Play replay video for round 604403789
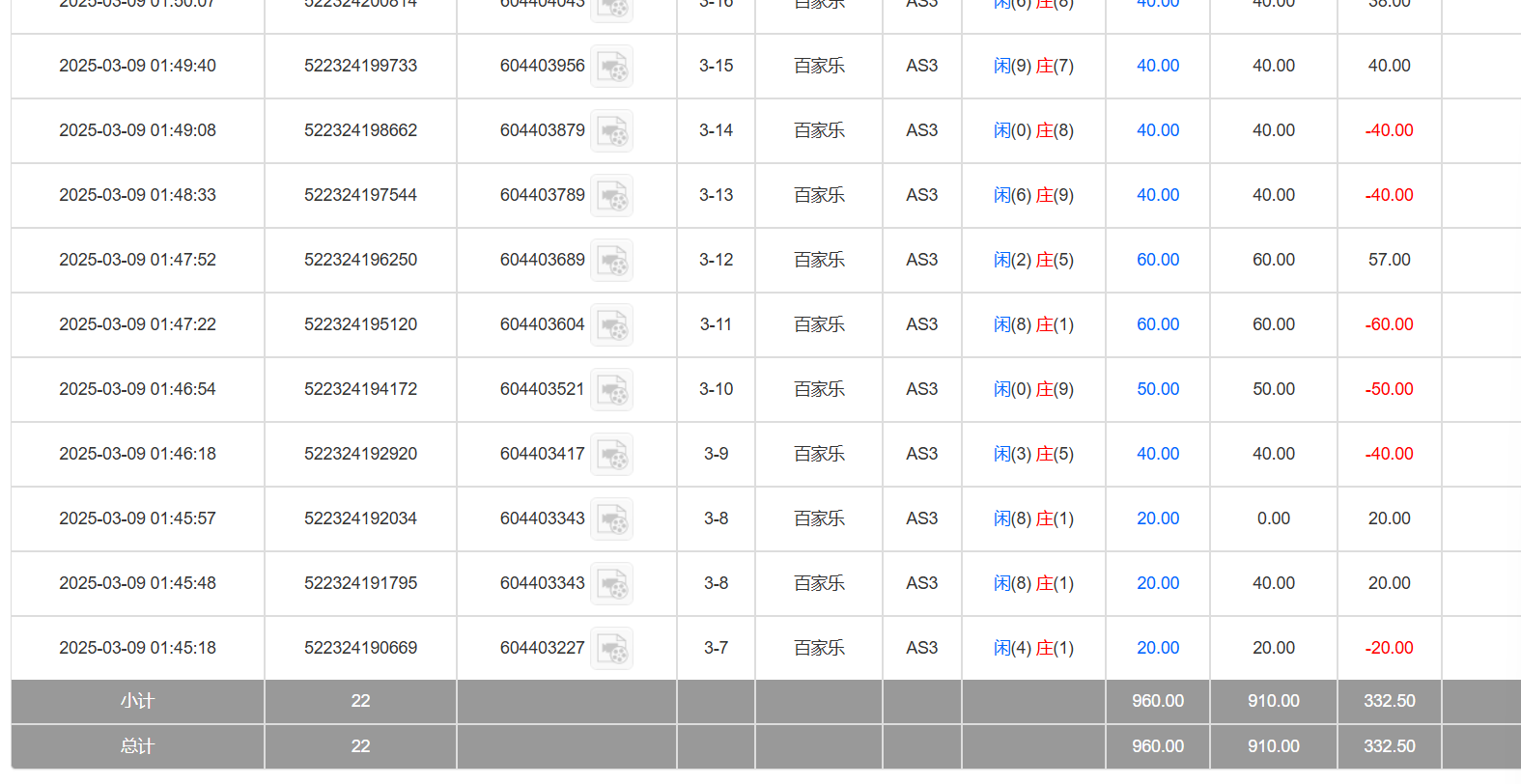Image resolution: width=1521 pixels, height=784 pixels. pos(611,196)
